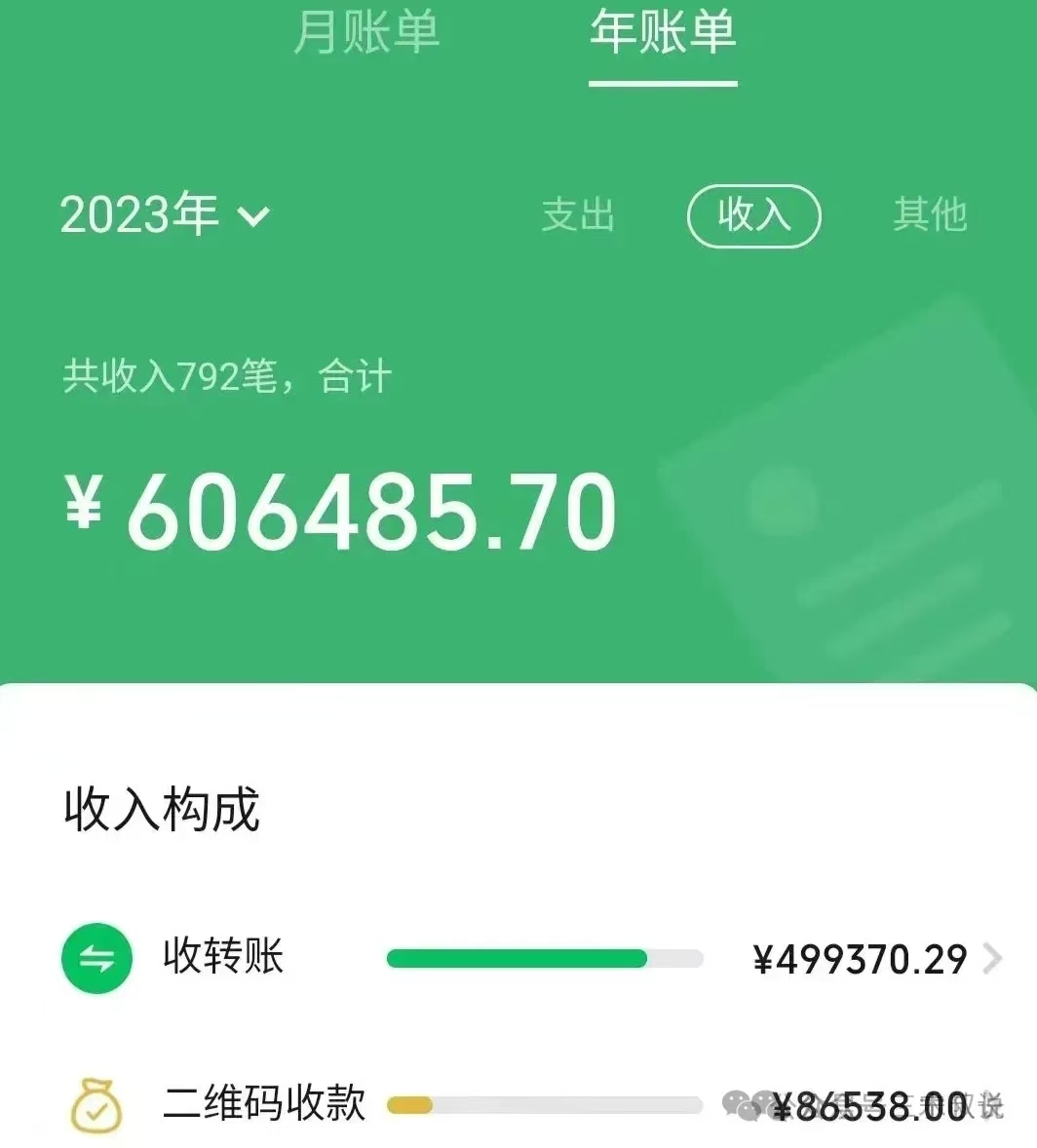The height and width of the screenshot is (1148, 1037).
Task: Open the 2023年 year dropdown
Action: (166, 214)
